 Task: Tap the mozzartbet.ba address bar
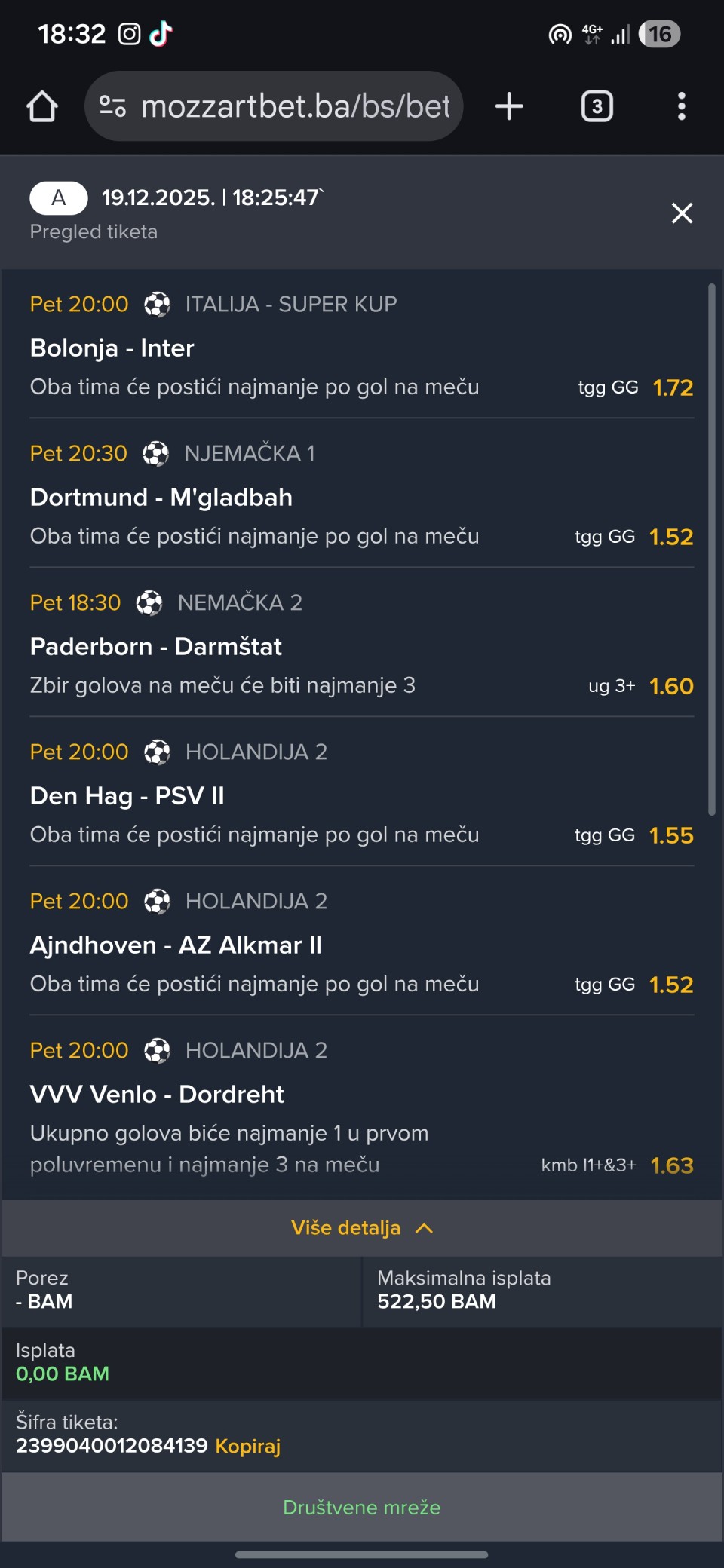(295, 106)
